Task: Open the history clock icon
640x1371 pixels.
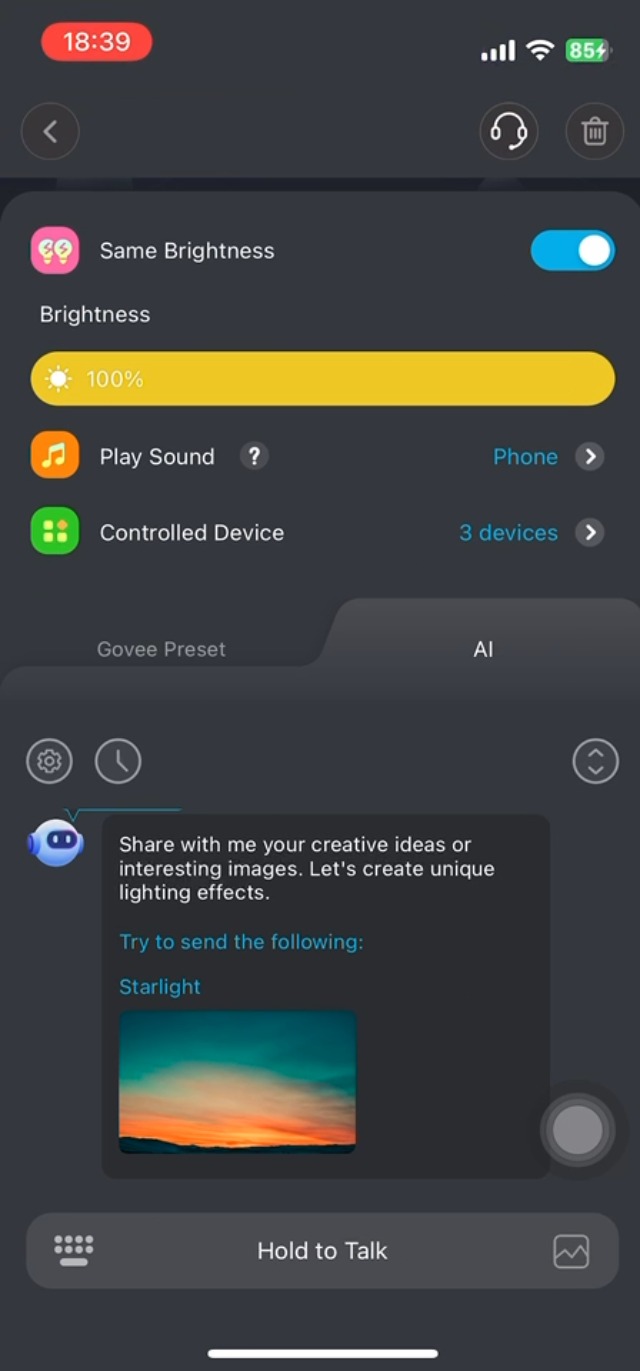Action: (118, 762)
